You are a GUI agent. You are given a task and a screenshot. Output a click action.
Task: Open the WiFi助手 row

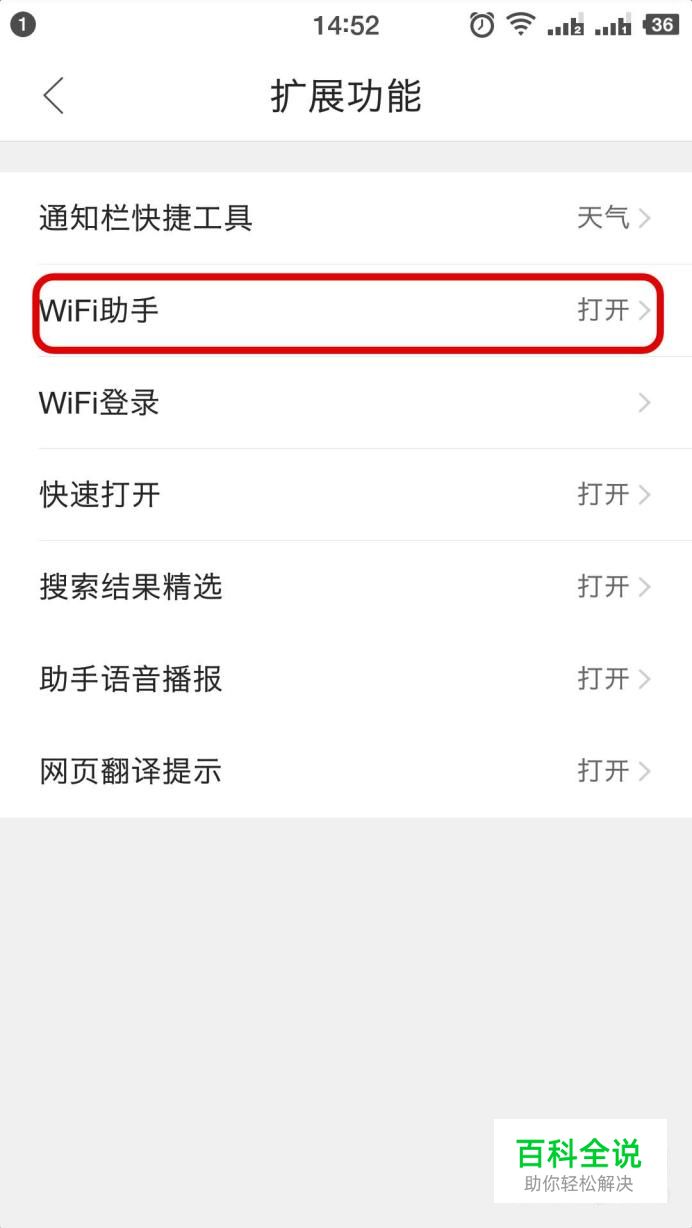coord(346,311)
